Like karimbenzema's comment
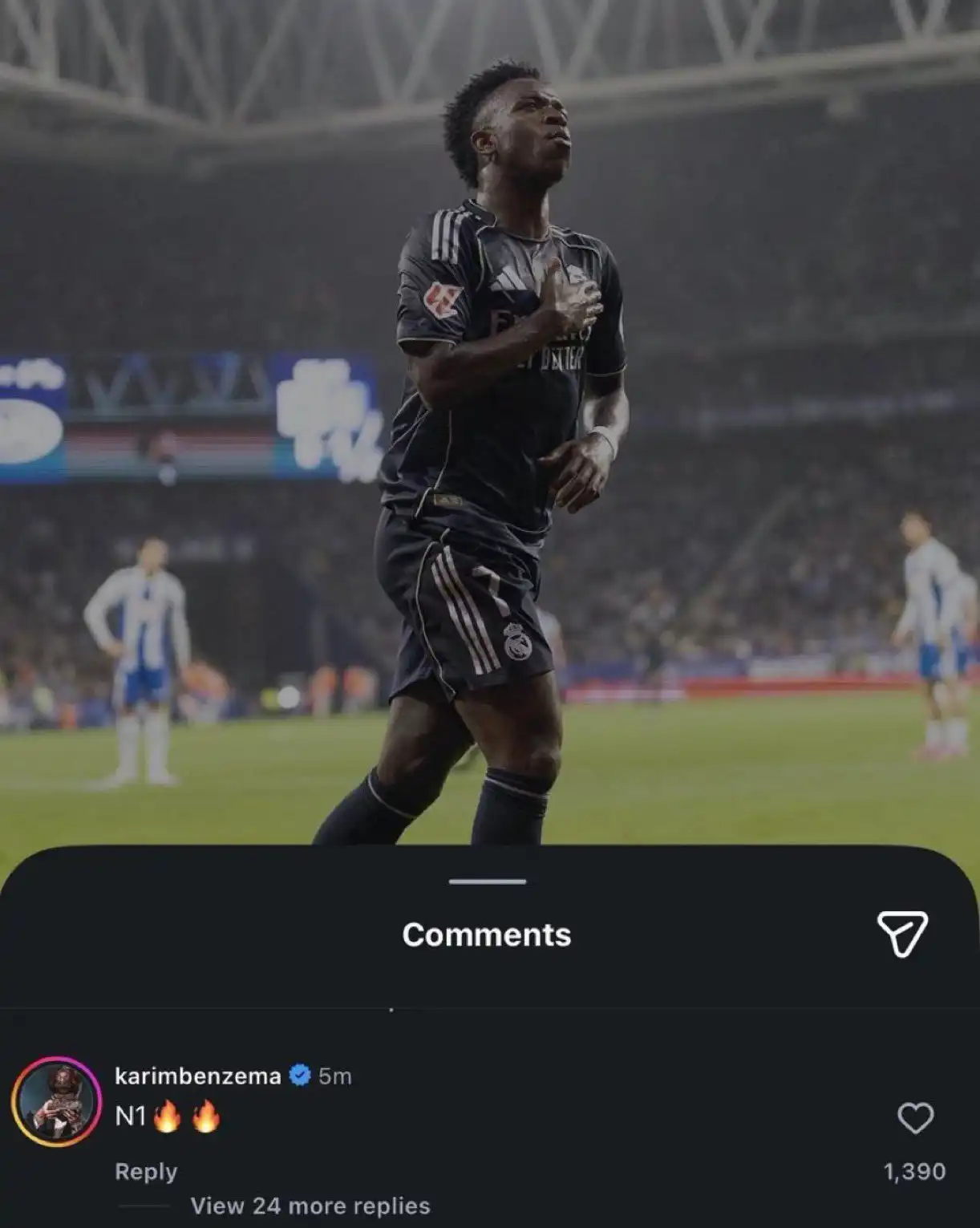The image size is (980, 1228). 915,1118
